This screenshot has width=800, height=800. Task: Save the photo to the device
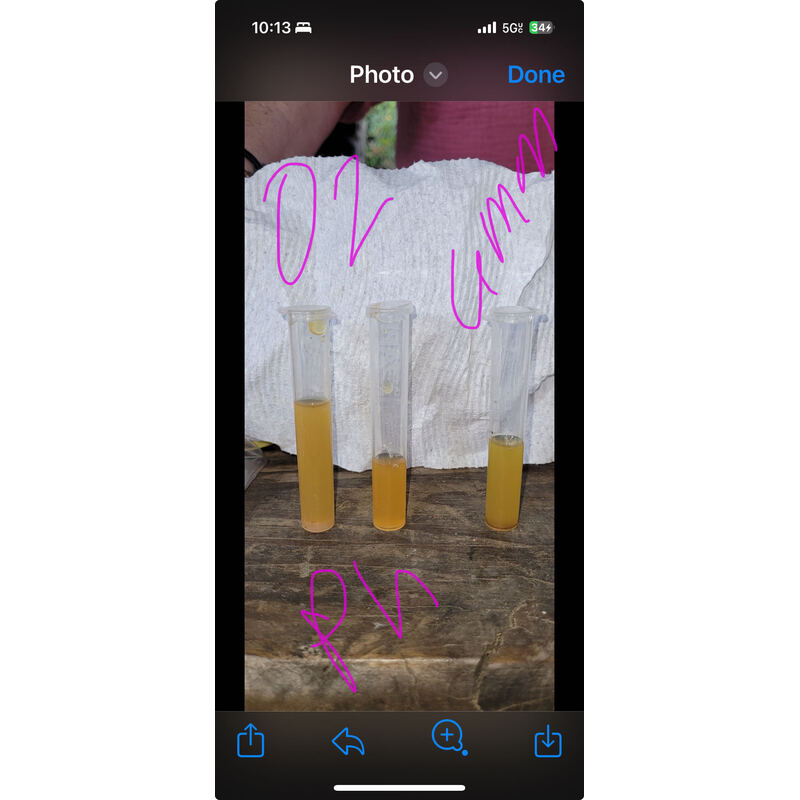(547, 741)
